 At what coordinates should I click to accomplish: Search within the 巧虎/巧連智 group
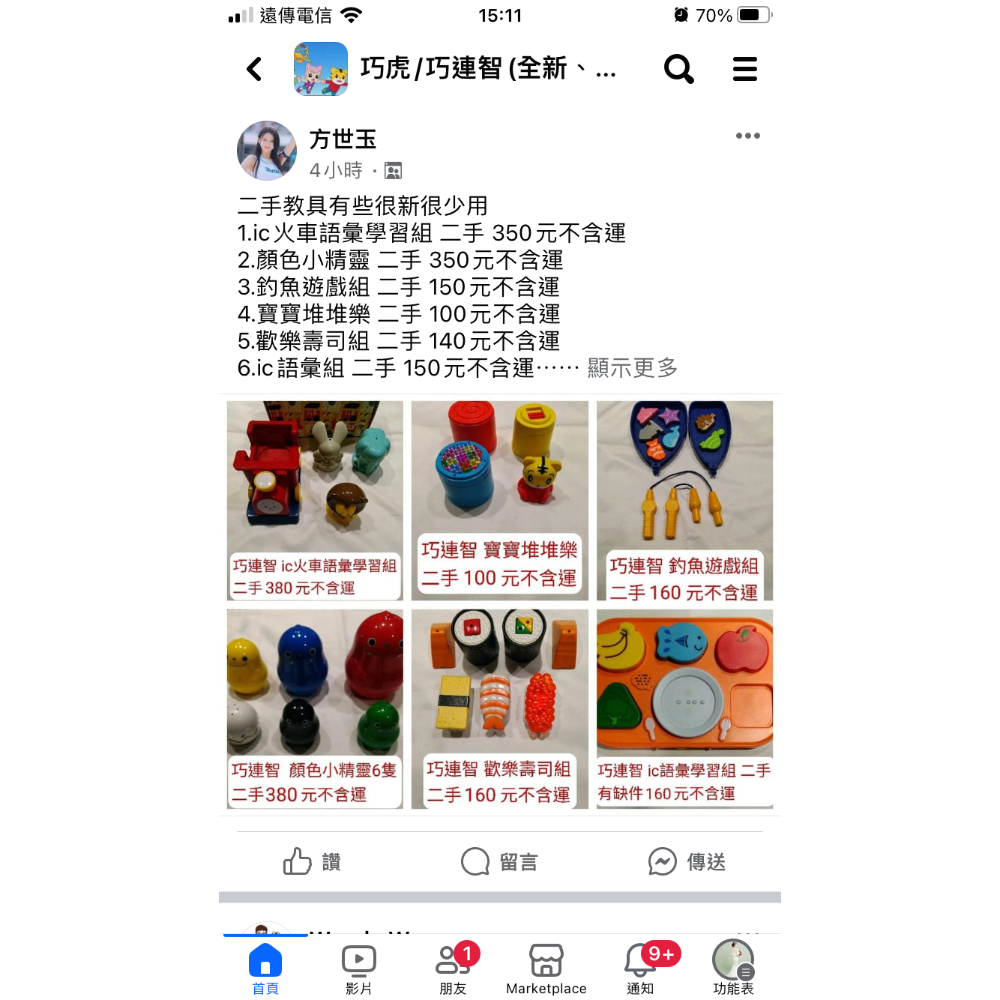(679, 69)
